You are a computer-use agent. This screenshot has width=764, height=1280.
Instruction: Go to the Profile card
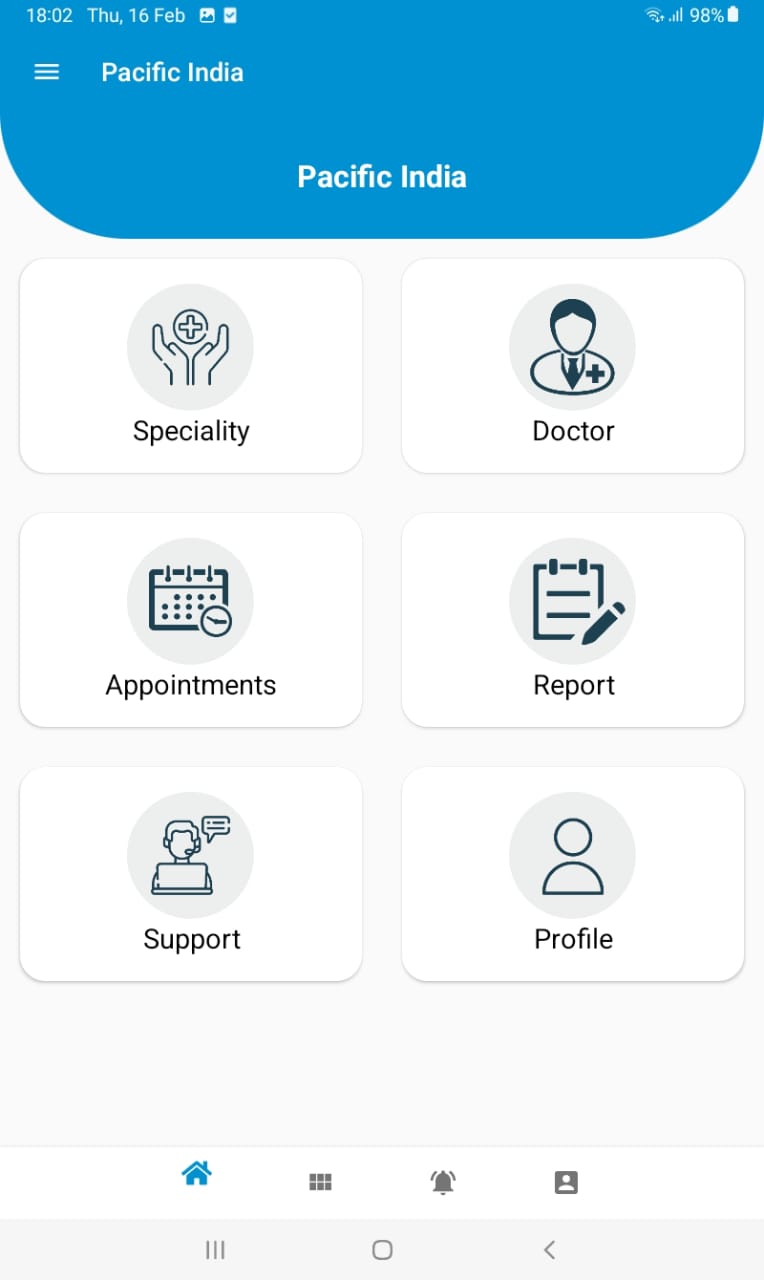click(573, 874)
